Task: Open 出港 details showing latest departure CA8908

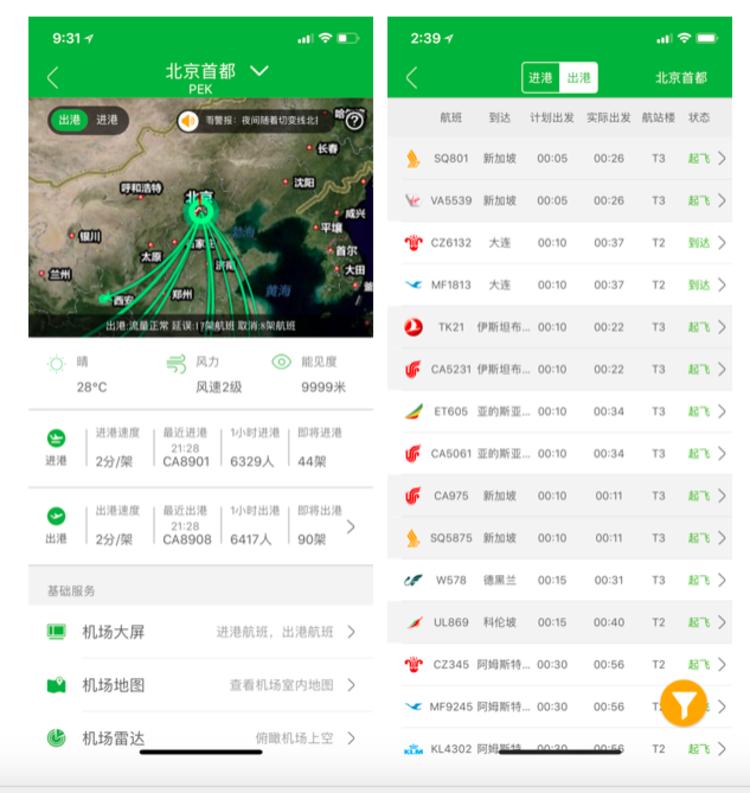Action: click(200, 526)
